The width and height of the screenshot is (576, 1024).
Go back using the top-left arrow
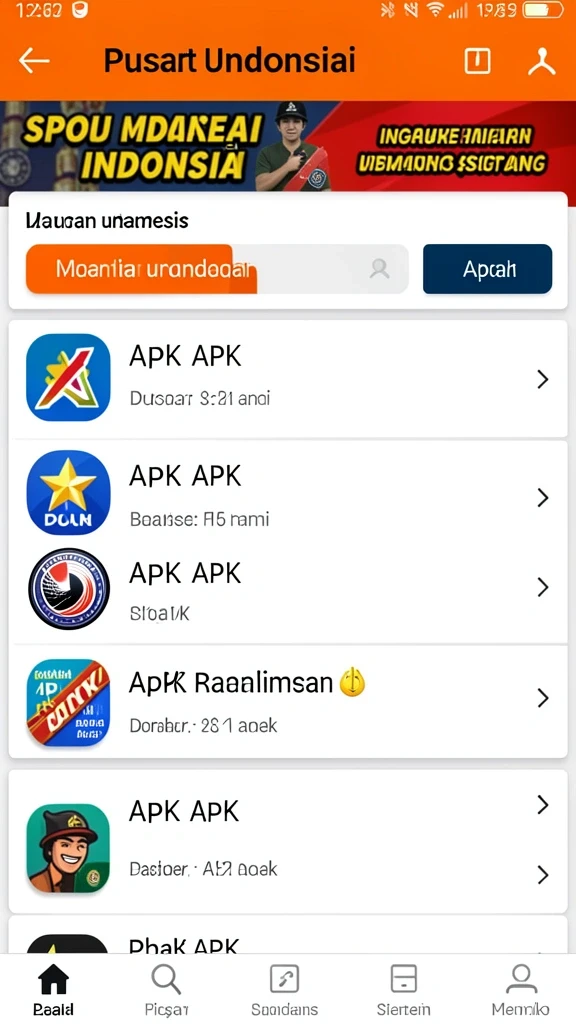click(x=34, y=61)
